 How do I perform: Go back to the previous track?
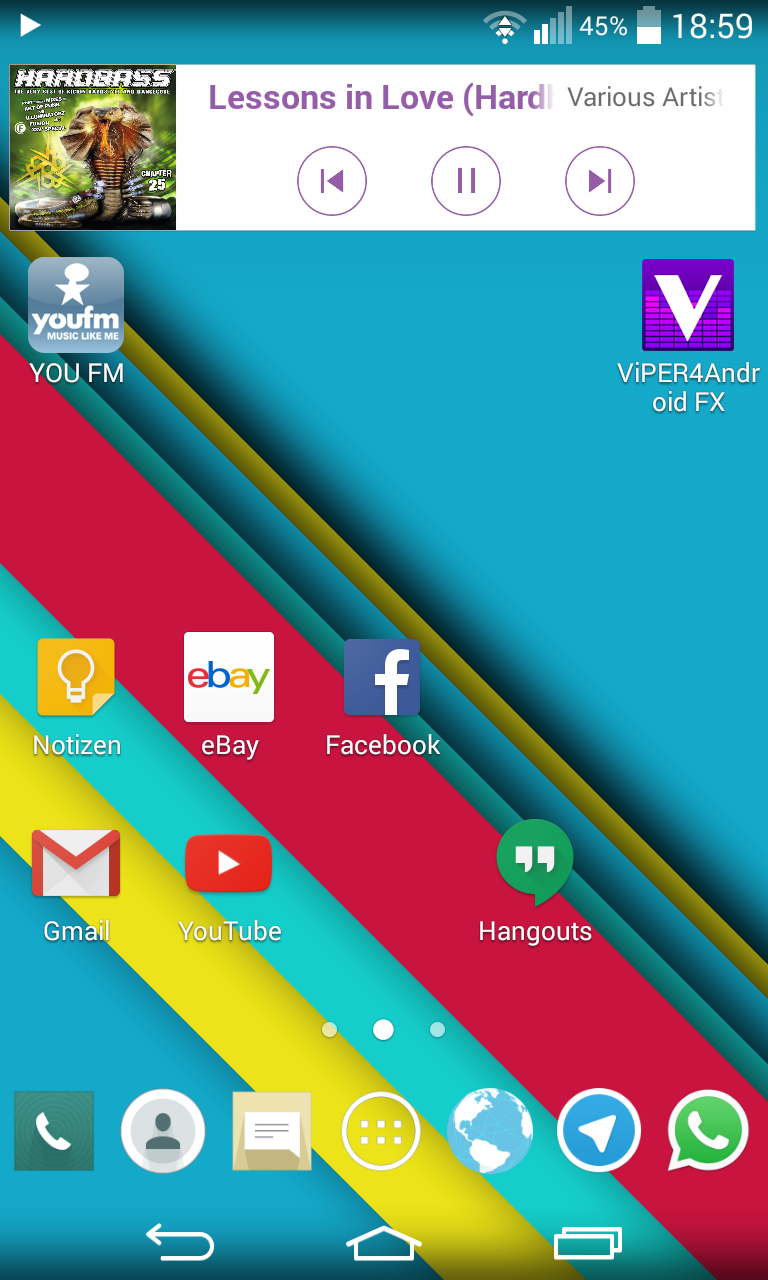coord(331,181)
